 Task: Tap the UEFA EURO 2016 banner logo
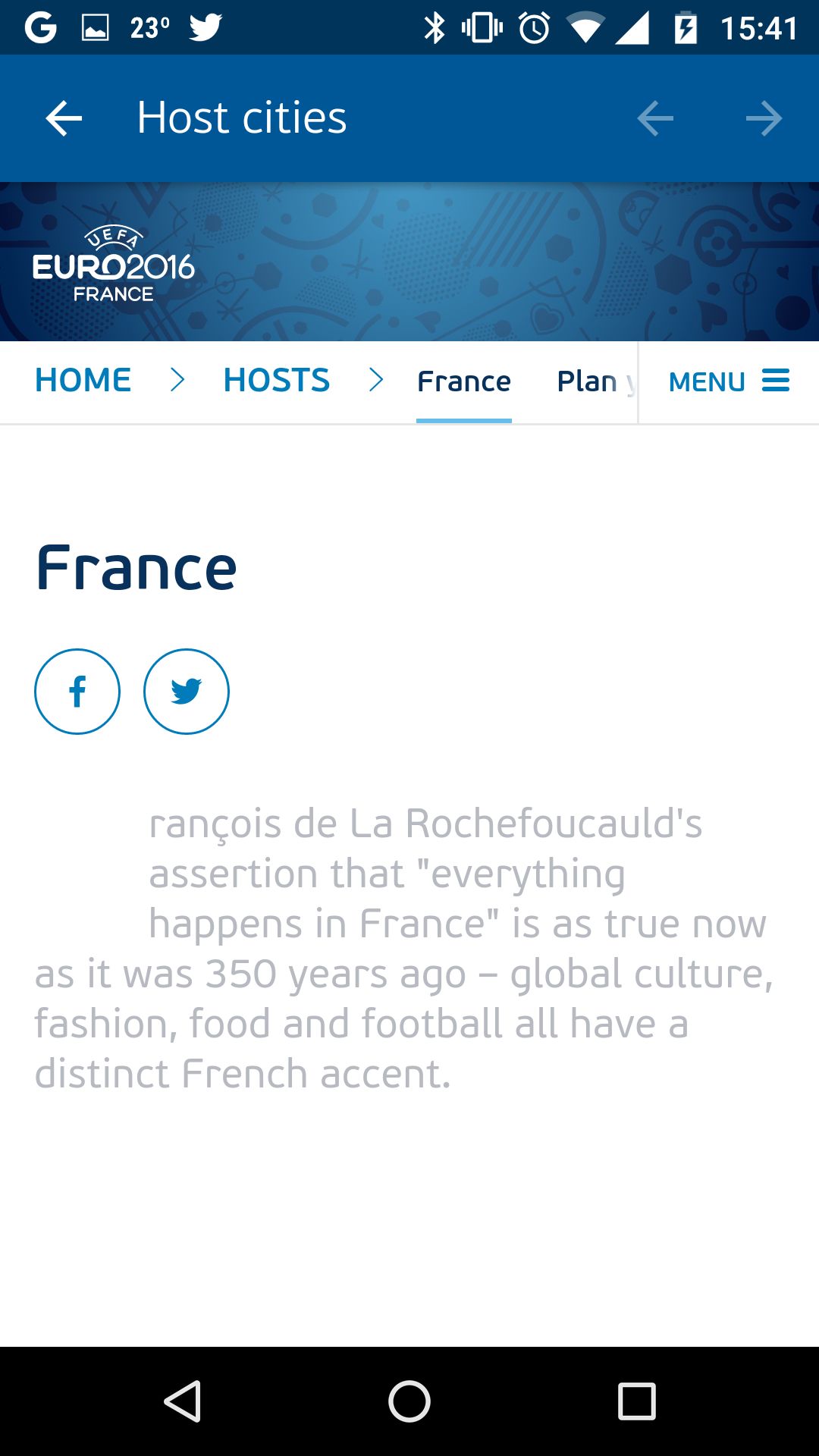113,264
